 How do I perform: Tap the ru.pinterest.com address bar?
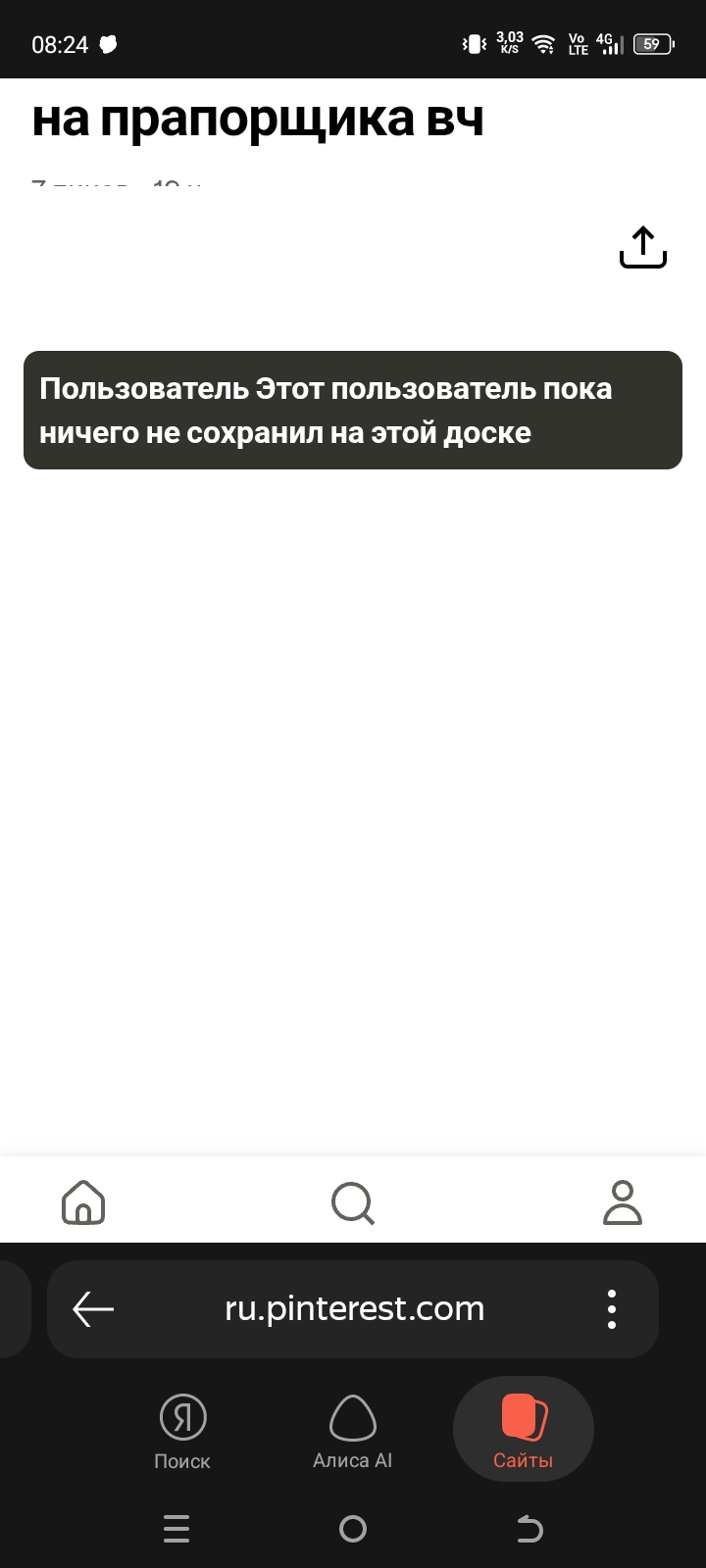(x=354, y=1308)
